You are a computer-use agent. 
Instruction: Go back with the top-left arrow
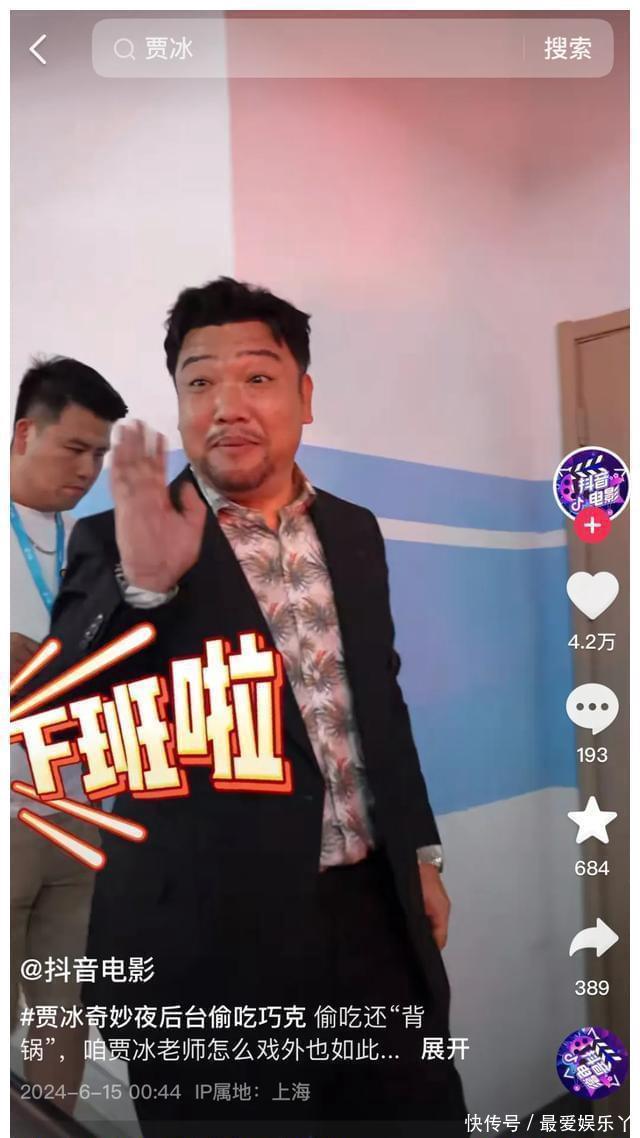click(38, 49)
